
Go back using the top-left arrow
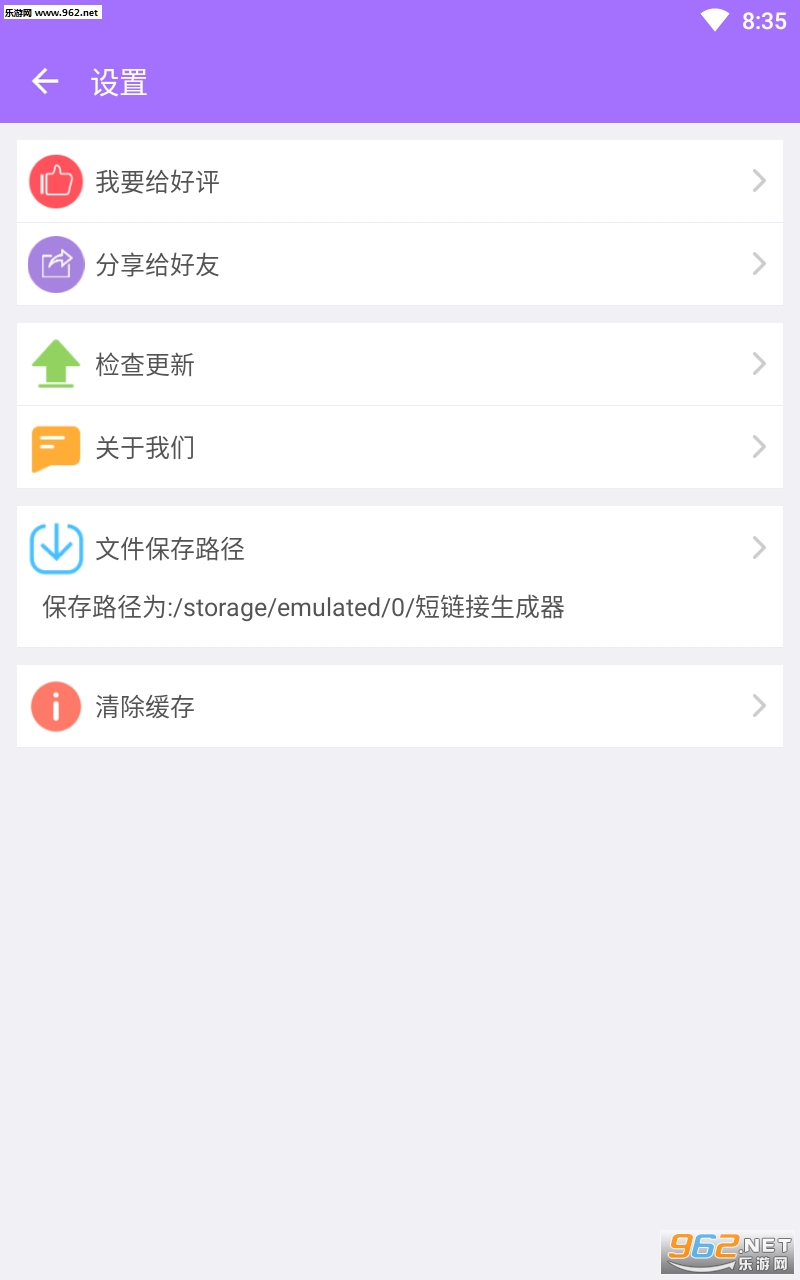click(45, 82)
